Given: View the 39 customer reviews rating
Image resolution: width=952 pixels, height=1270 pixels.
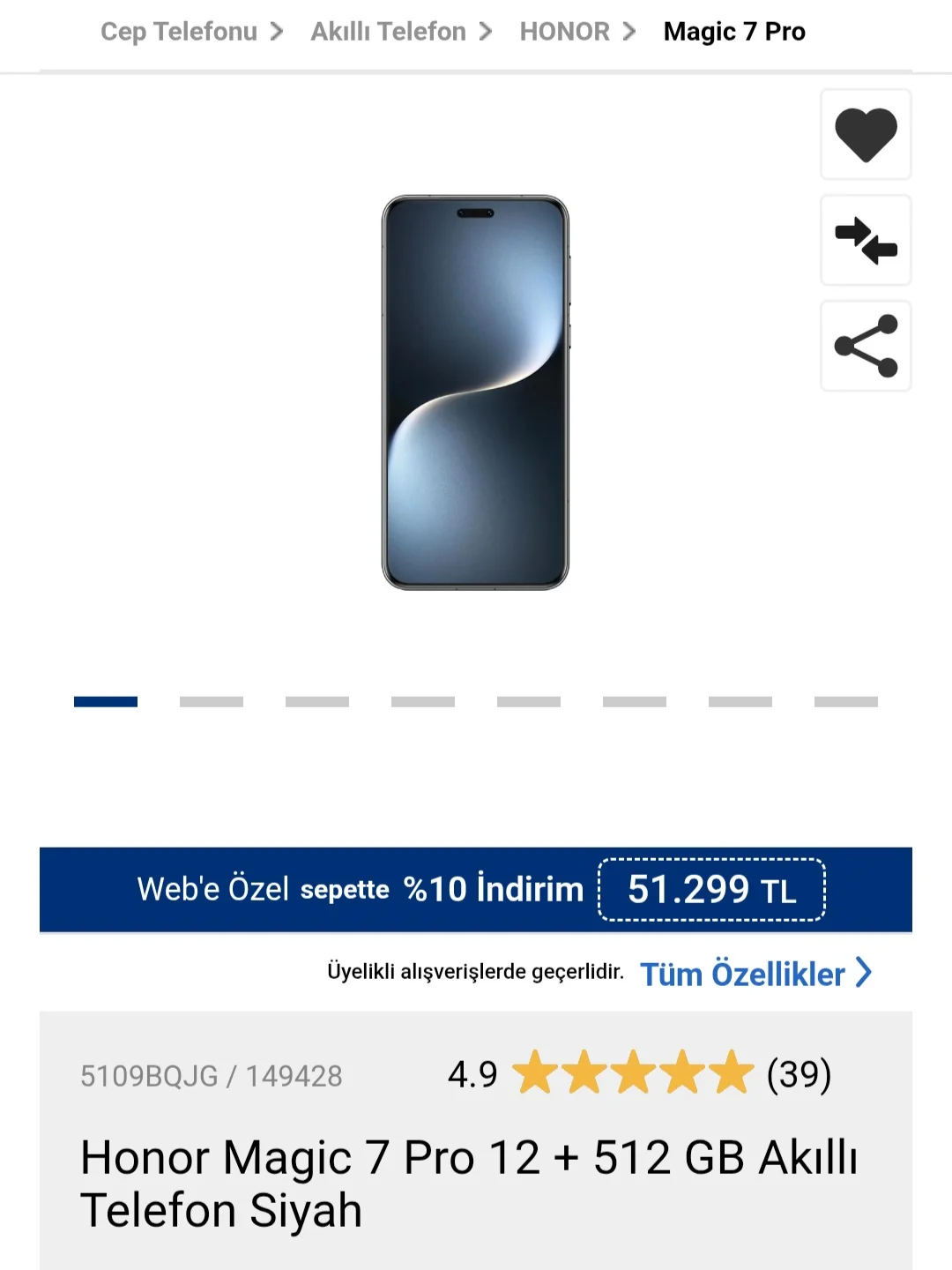Looking at the screenshot, I should pos(798,1074).
